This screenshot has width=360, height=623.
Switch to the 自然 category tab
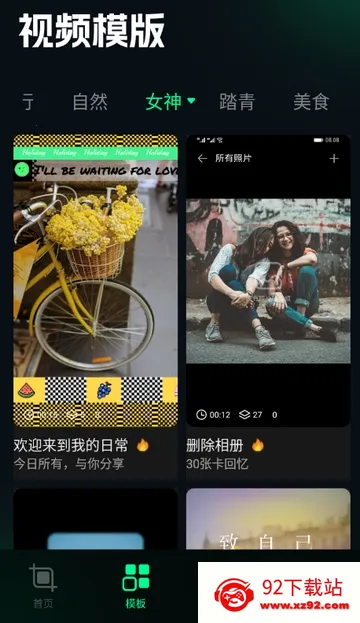[x=90, y=102]
